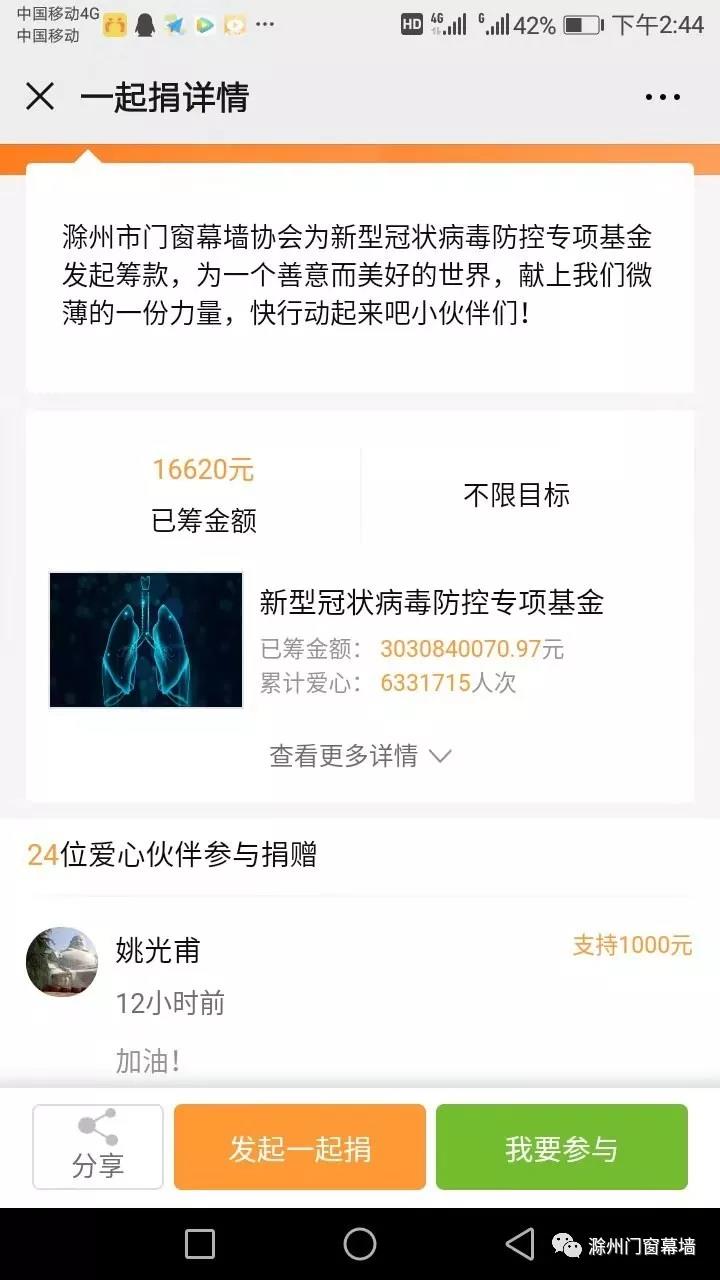Close the 一起捐详情 page

[x=40, y=97]
